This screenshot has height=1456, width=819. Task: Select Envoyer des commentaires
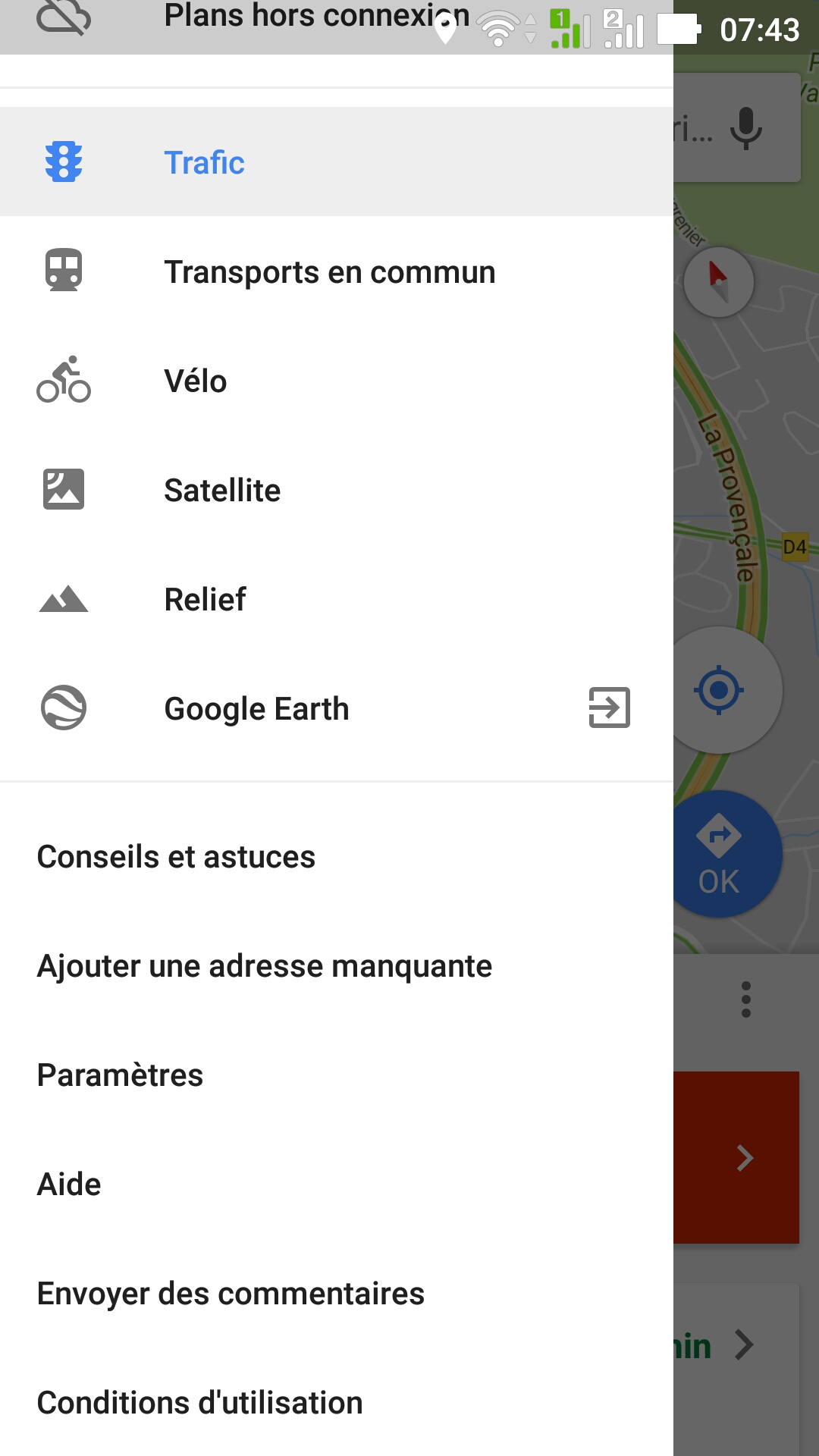tap(337, 1294)
